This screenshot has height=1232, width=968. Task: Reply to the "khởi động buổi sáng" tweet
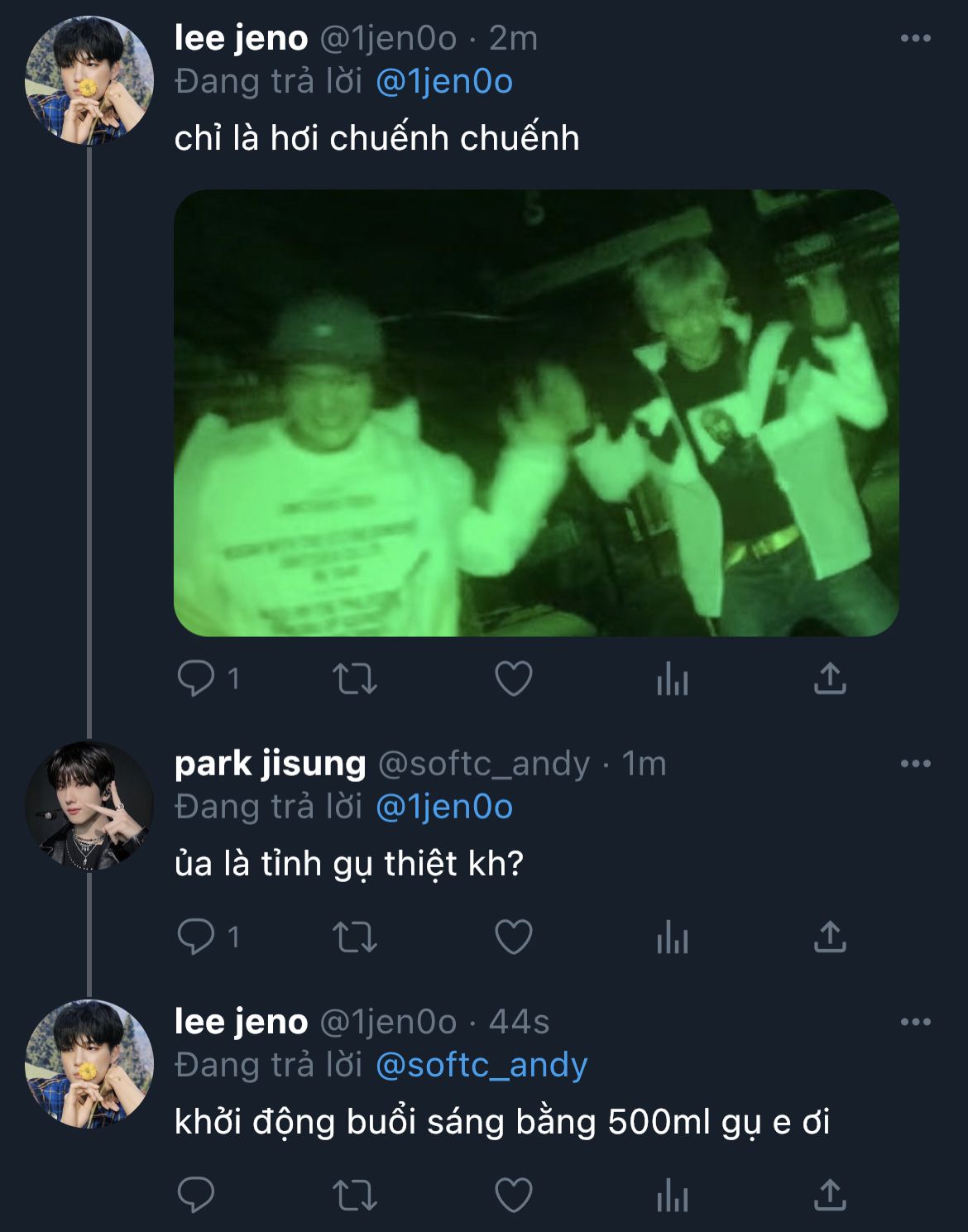pyautogui.click(x=196, y=1196)
